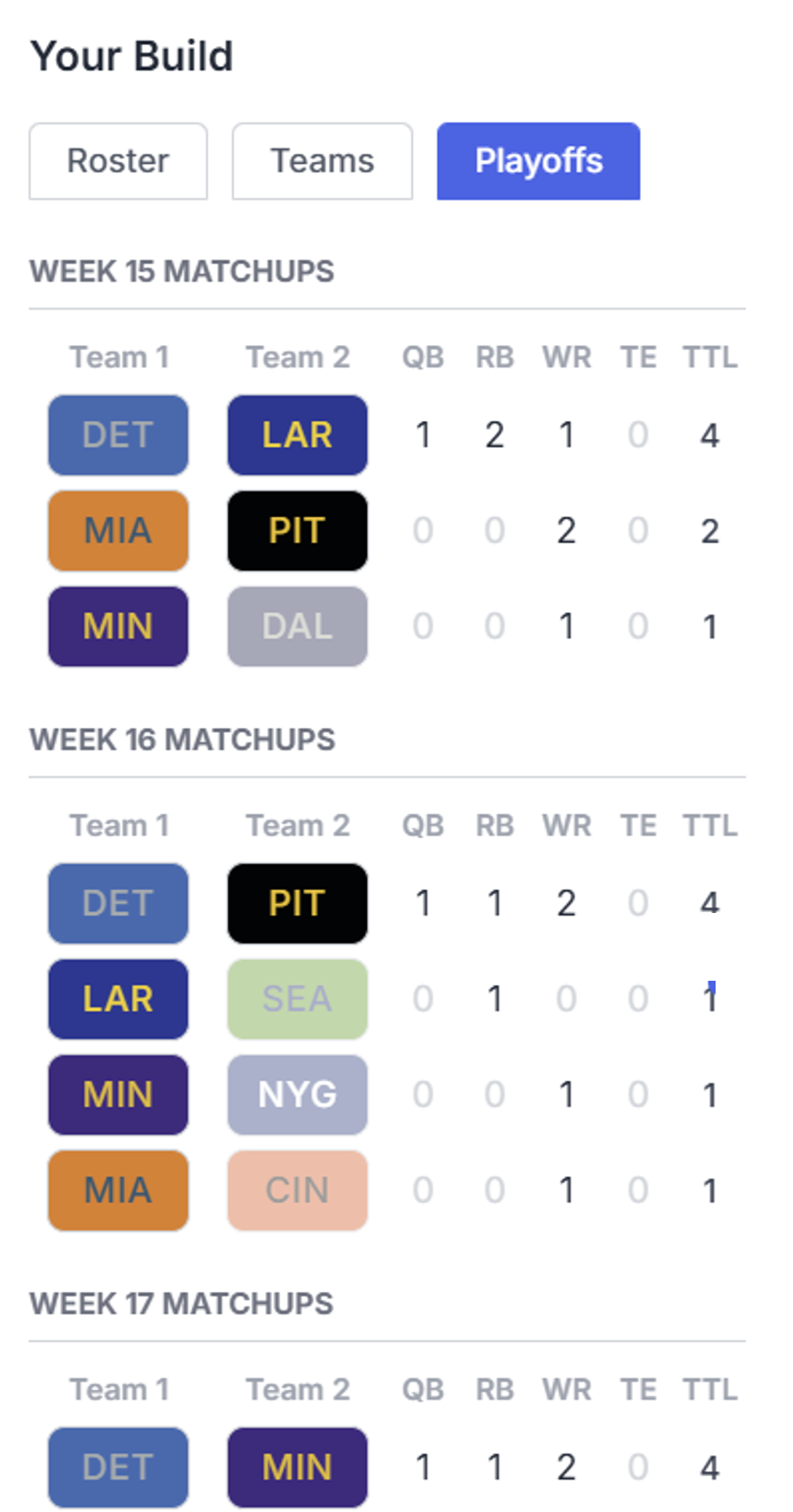
Task: Click the NYG team badge in Week 16
Action: (x=297, y=1095)
